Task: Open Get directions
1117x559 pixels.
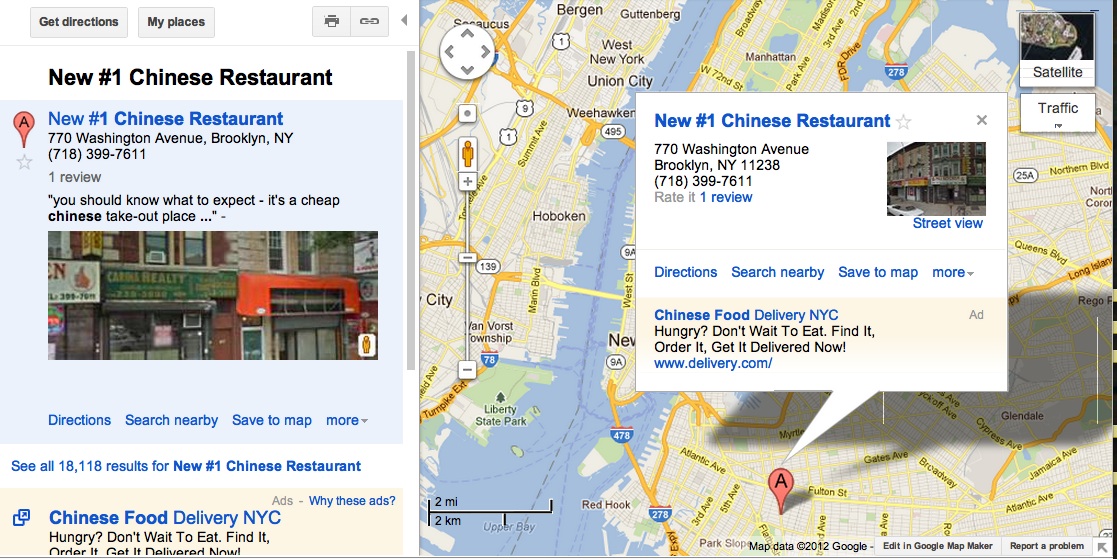Action: (x=79, y=22)
